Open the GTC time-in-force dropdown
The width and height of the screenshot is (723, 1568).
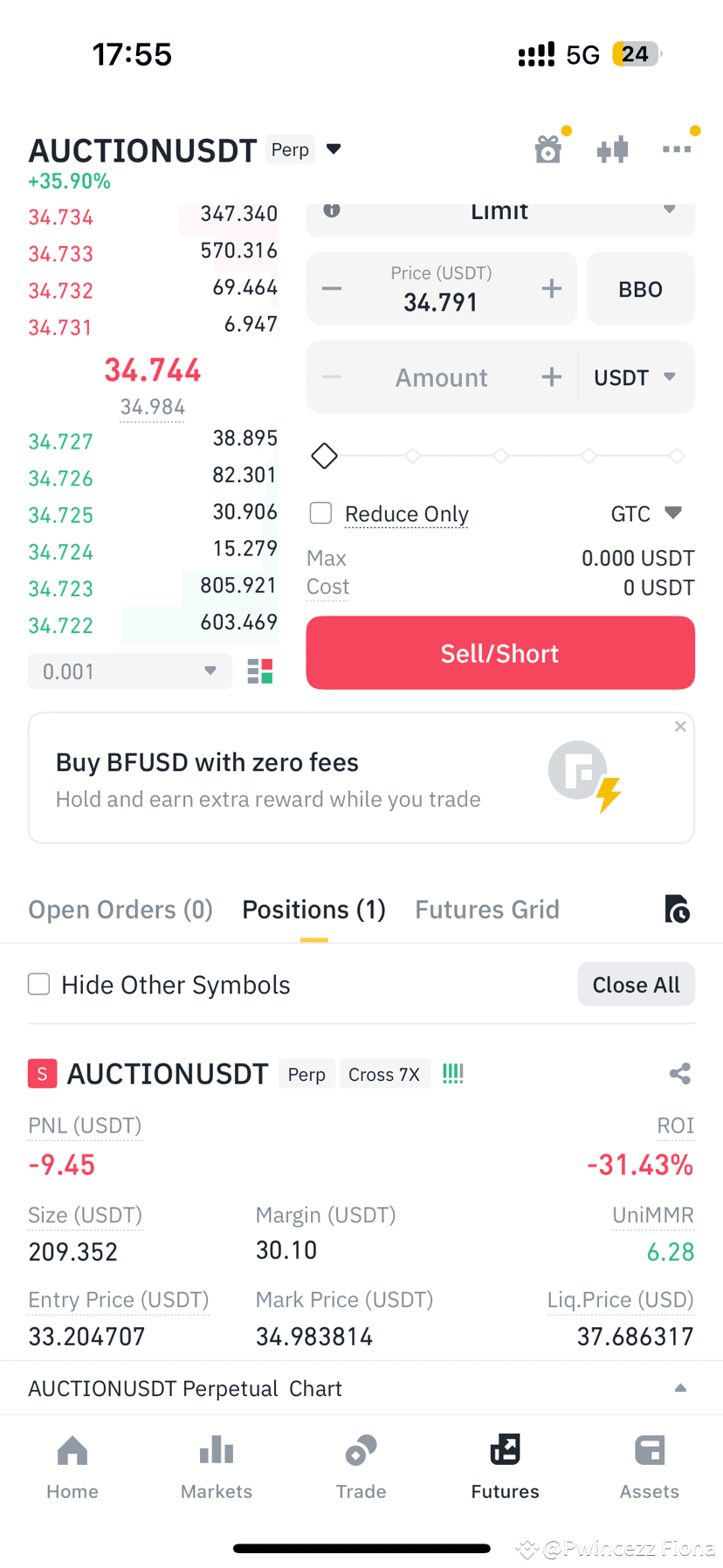[645, 513]
